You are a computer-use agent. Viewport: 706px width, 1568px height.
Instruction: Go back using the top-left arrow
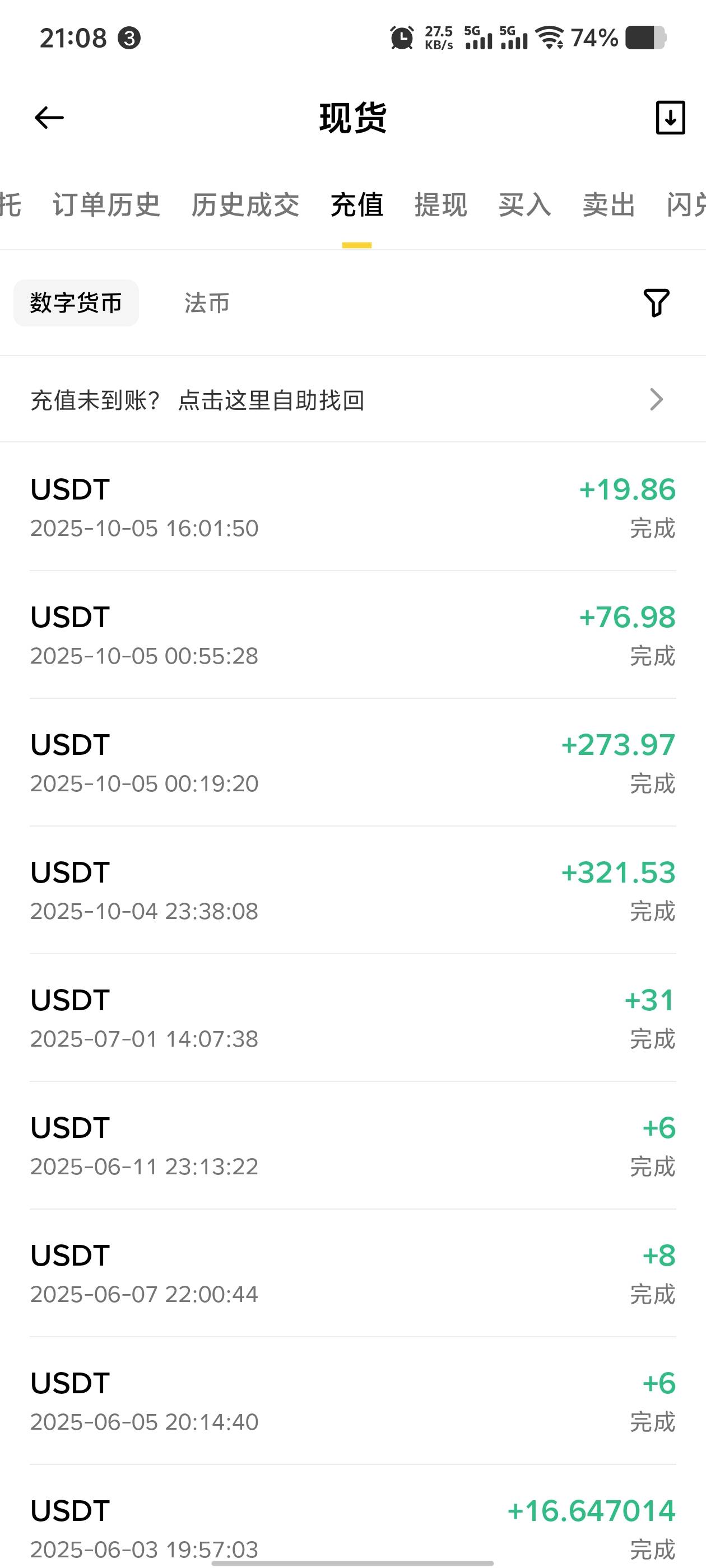[x=49, y=118]
